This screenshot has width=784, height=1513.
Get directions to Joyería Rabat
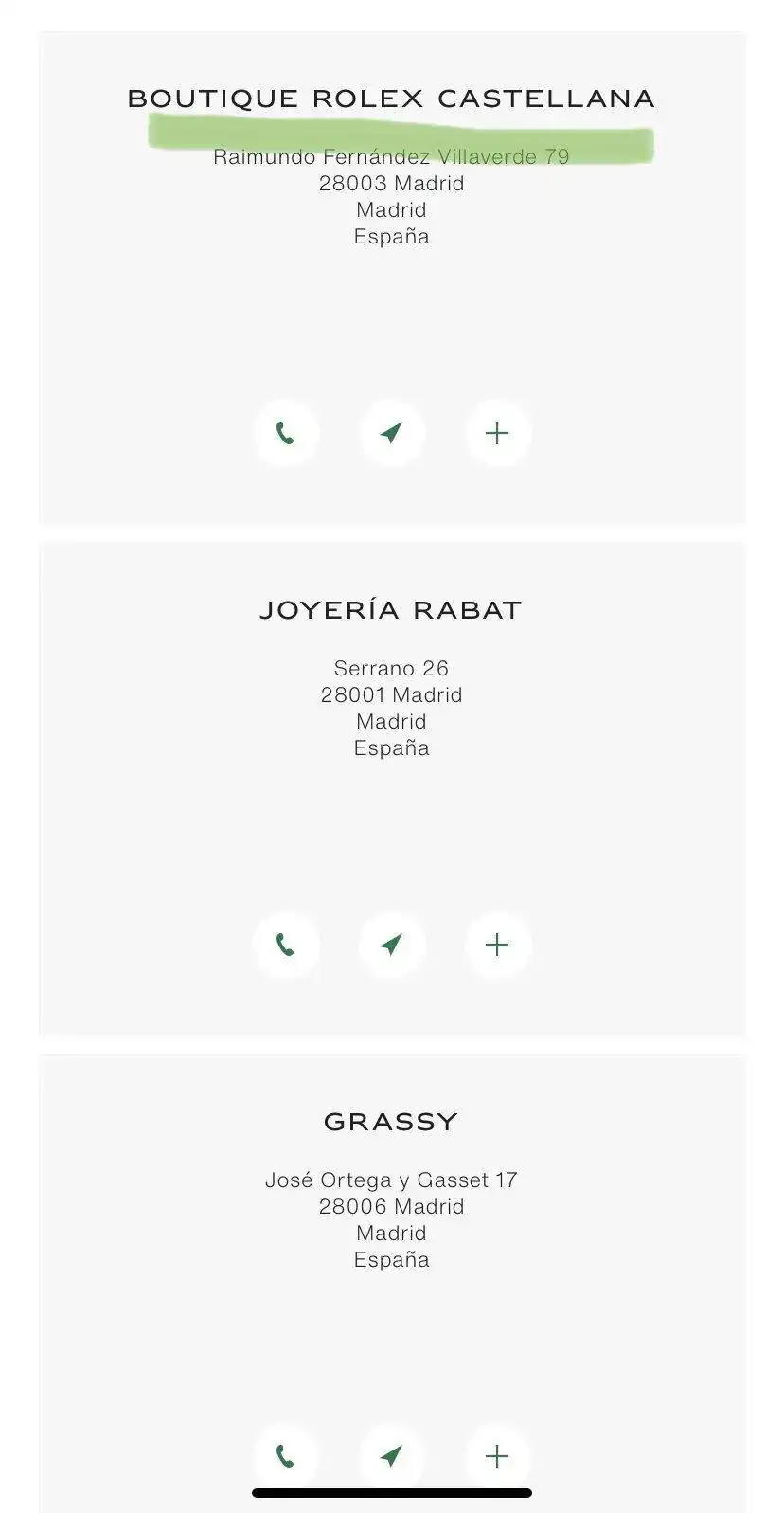tap(391, 945)
